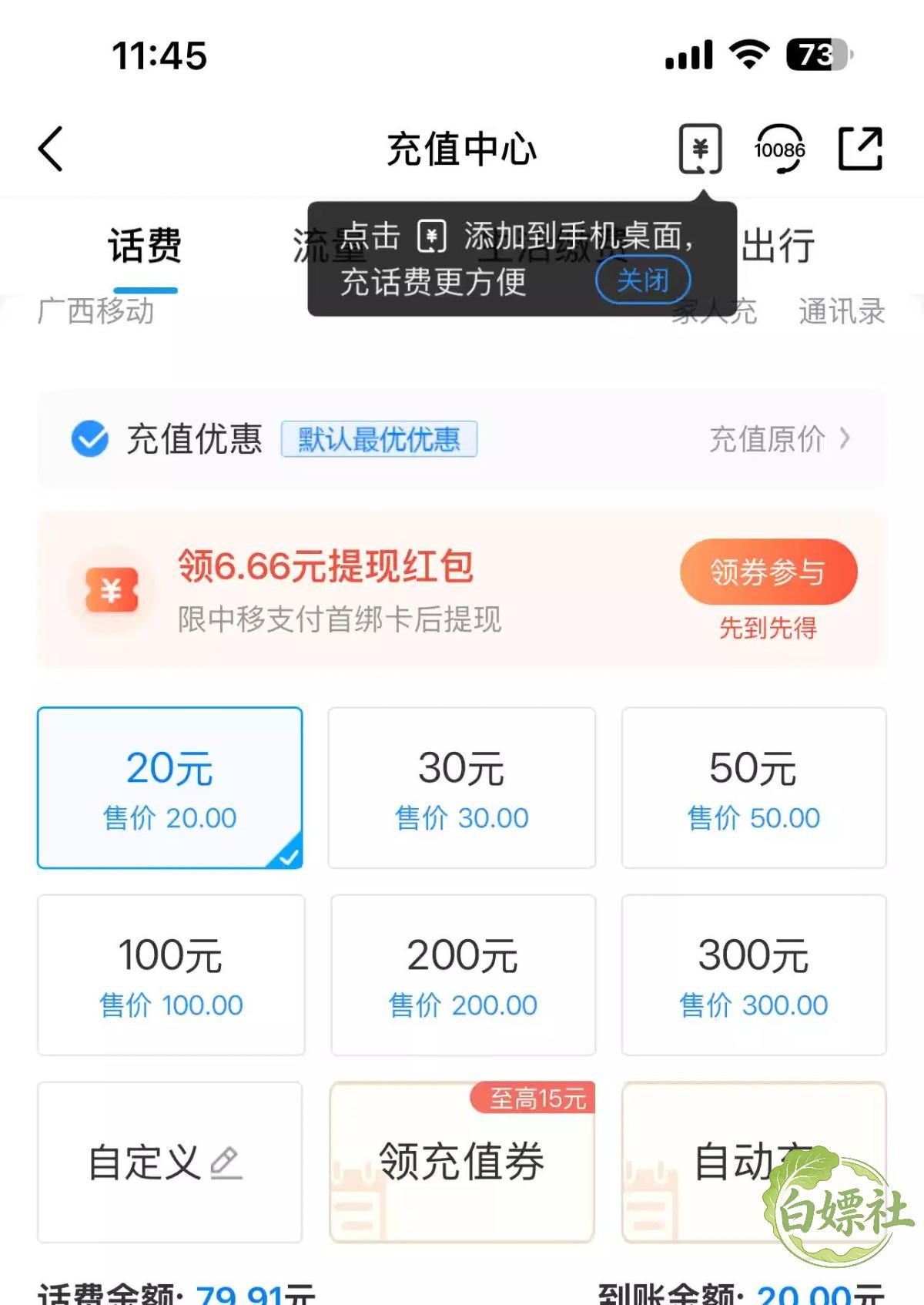Tap 领券参与 to claim the red packet
The width and height of the screenshot is (924, 1305).
[x=768, y=572]
